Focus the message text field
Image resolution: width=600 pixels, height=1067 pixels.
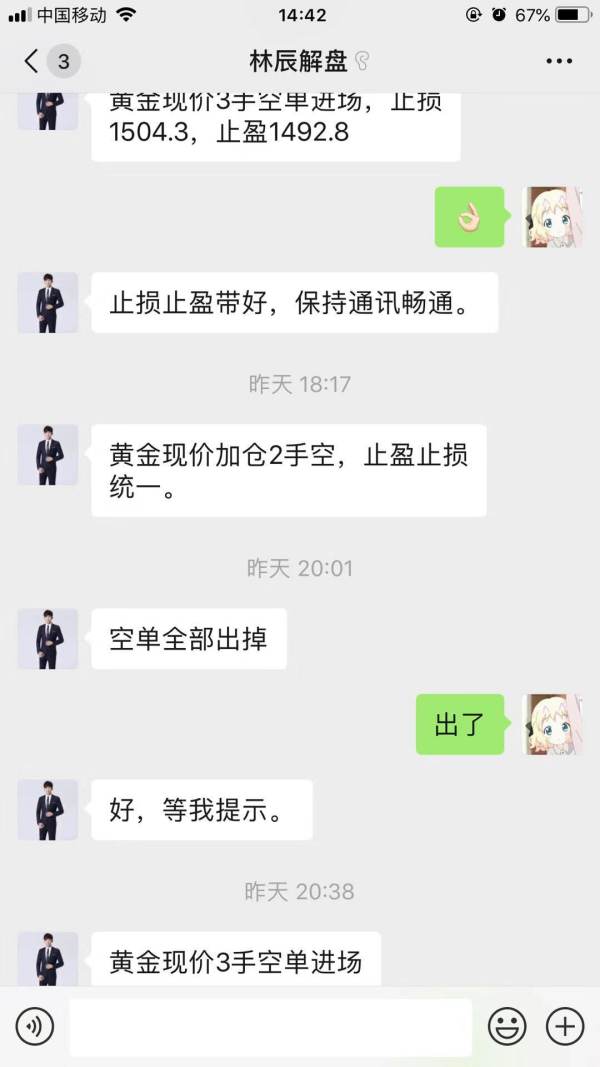click(x=270, y=1027)
